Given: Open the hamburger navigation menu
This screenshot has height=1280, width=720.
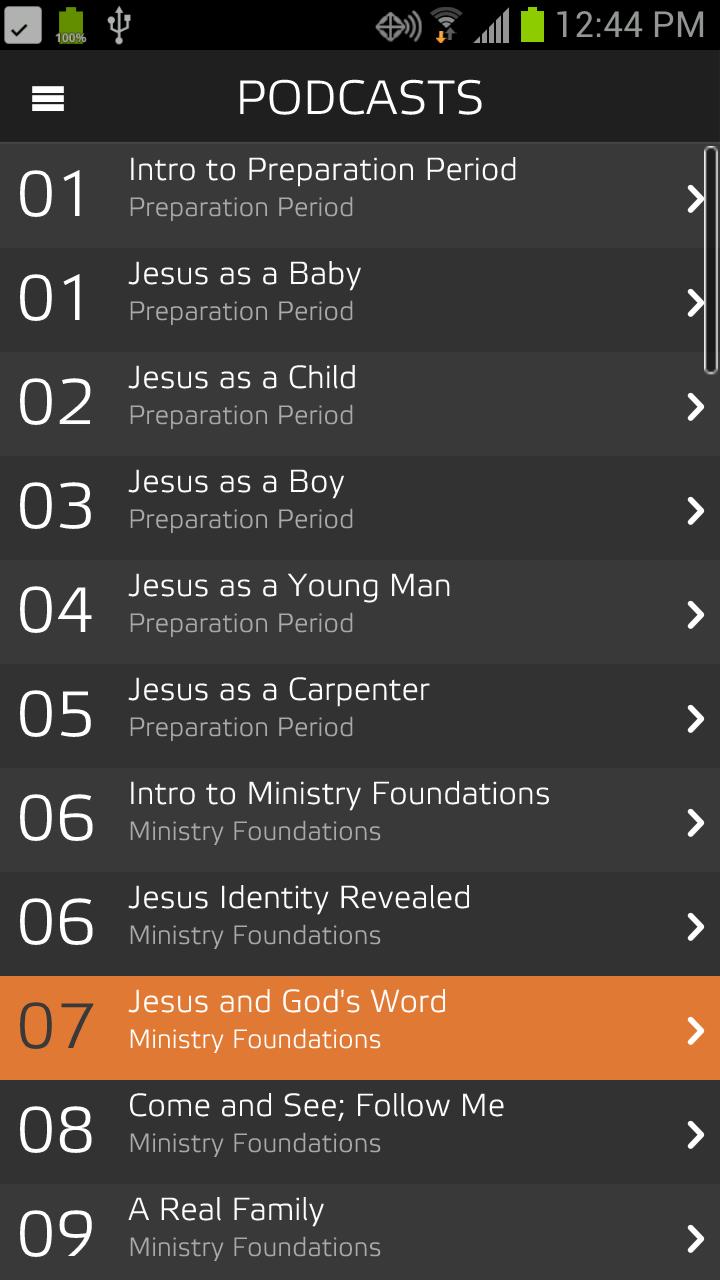Looking at the screenshot, I should pos(48,98).
